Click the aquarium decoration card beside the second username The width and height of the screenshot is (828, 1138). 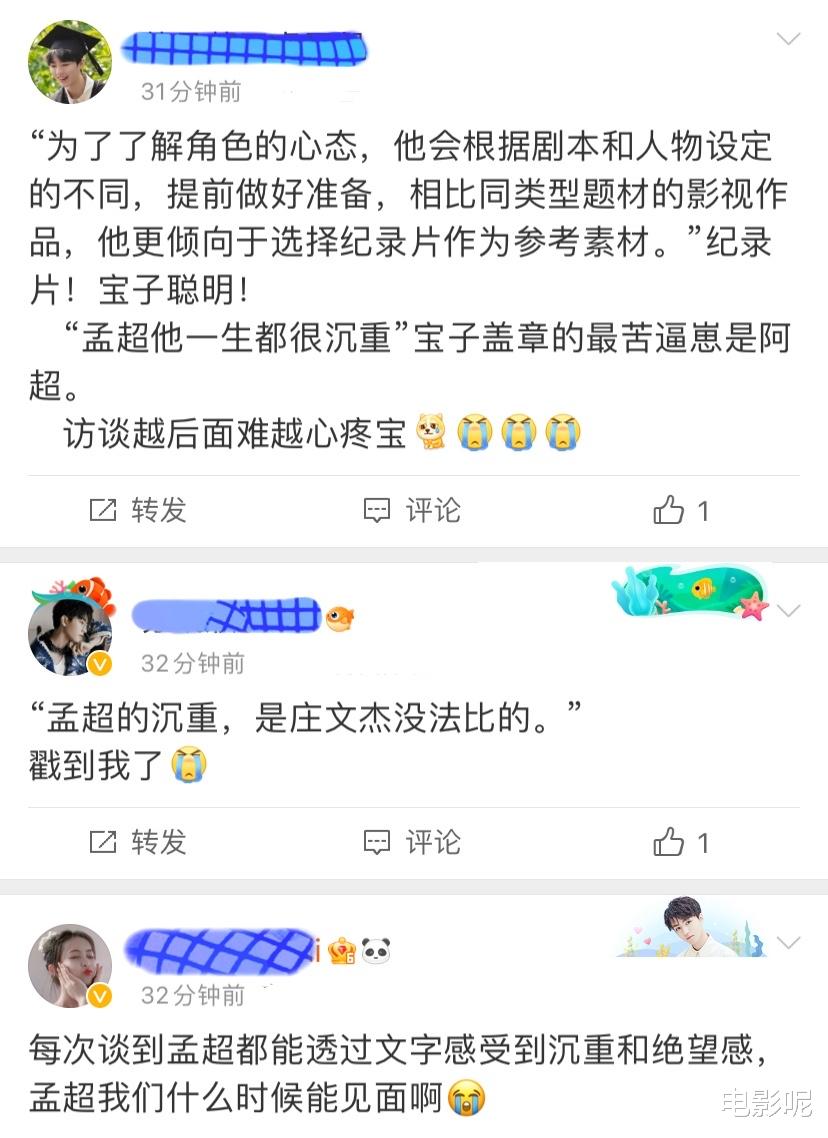(x=688, y=592)
